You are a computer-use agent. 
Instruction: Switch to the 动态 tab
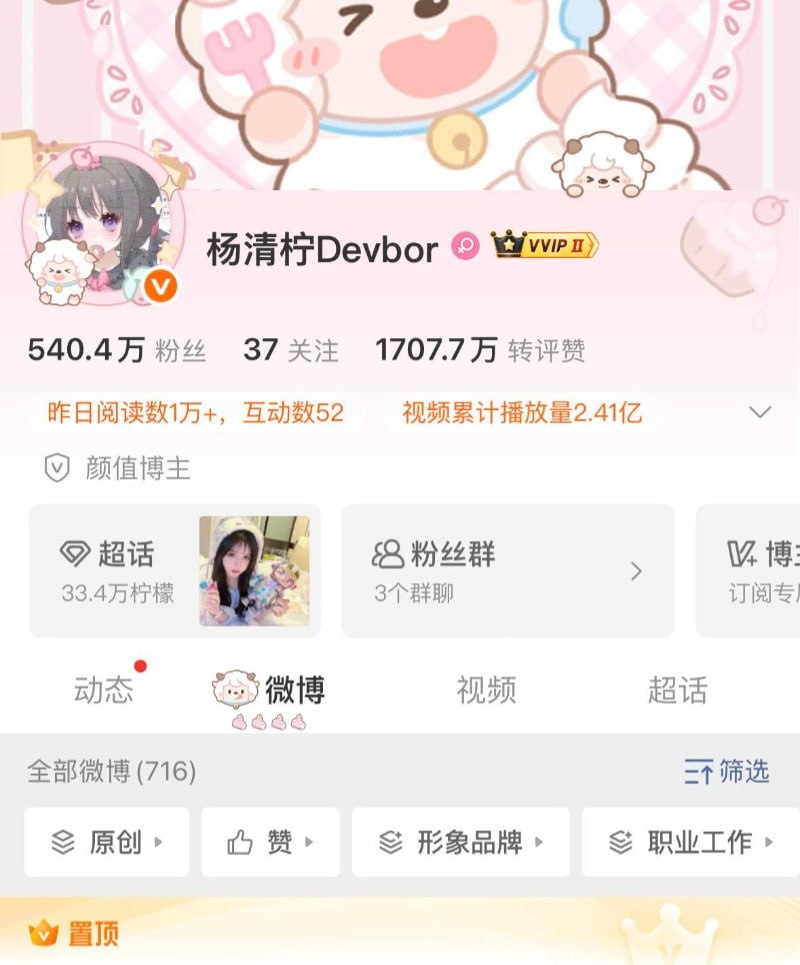103,690
